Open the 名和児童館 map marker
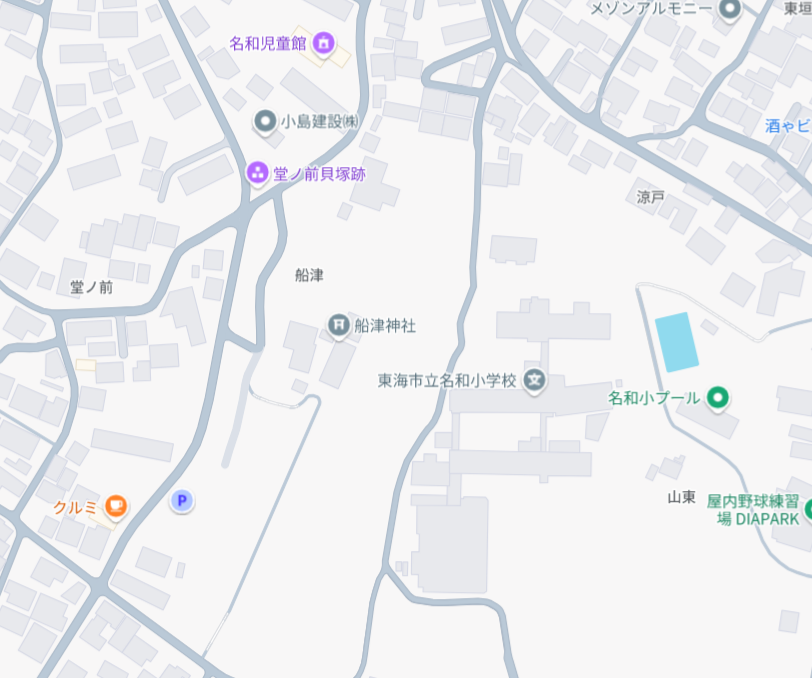The height and width of the screenshot is (678, 812). coord(323,43)
